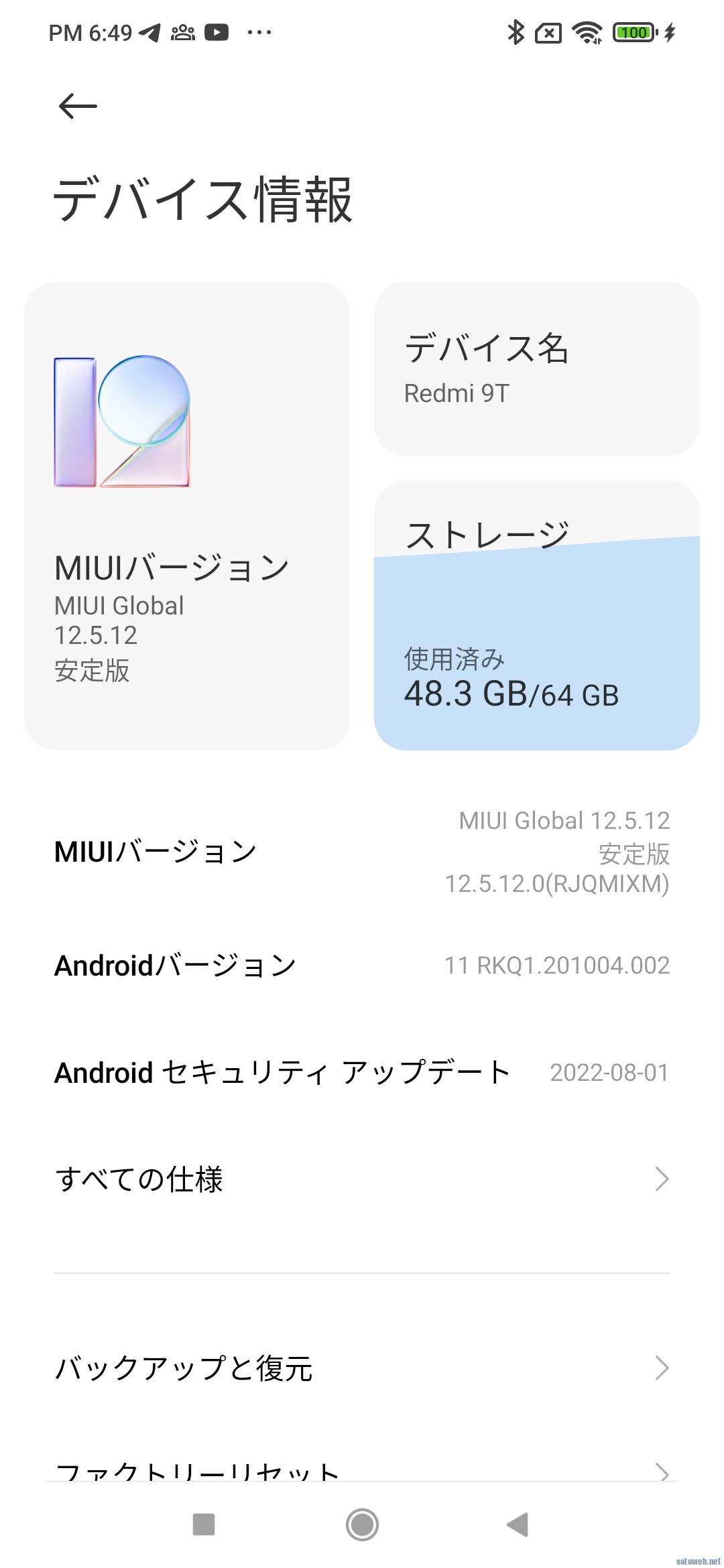Select Android セキュリティ アップデート row
The width and height of the screenshot is (724, 1568).
(x=362, y=1073)
